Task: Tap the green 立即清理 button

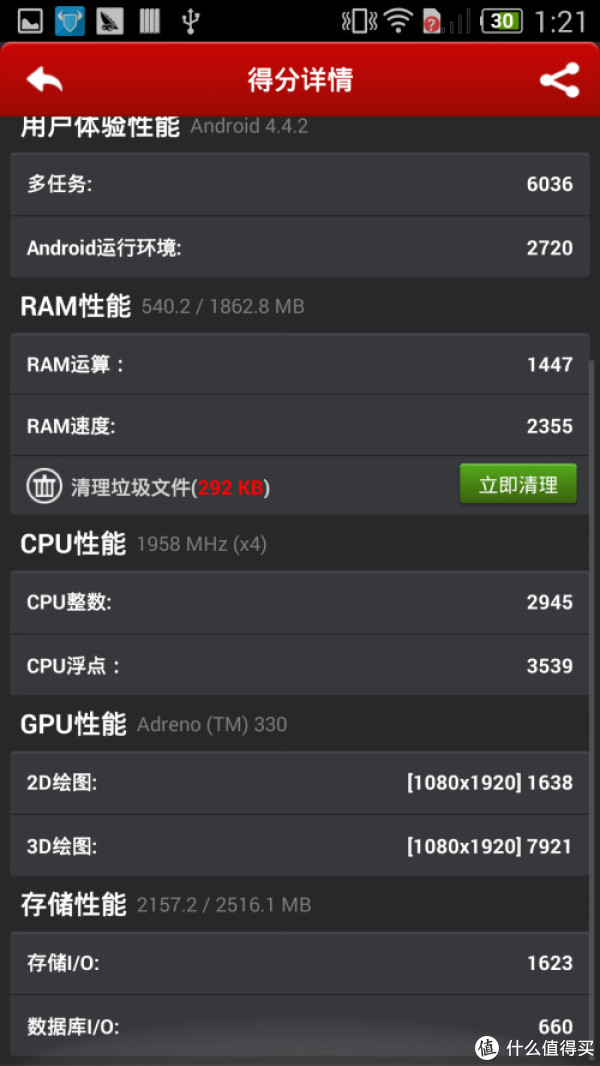Action: coord(518,484)
